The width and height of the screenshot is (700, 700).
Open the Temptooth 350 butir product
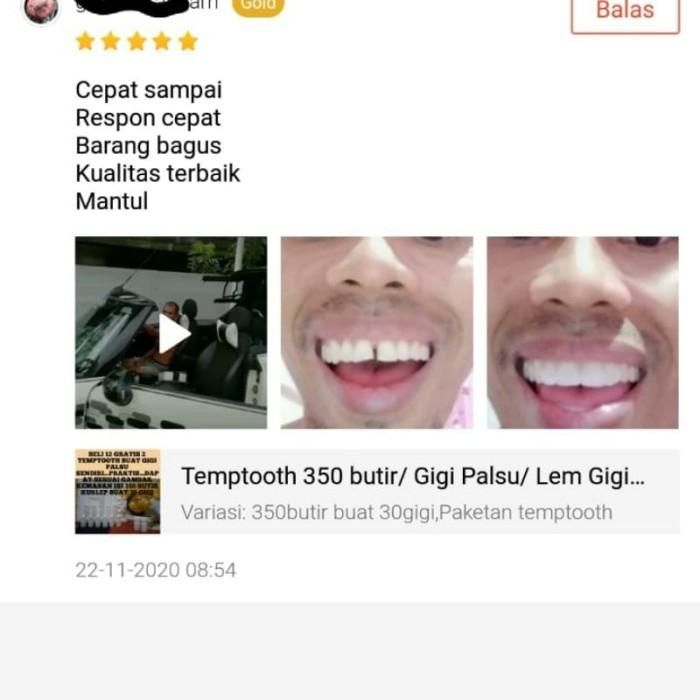click(x=410, y=477)
